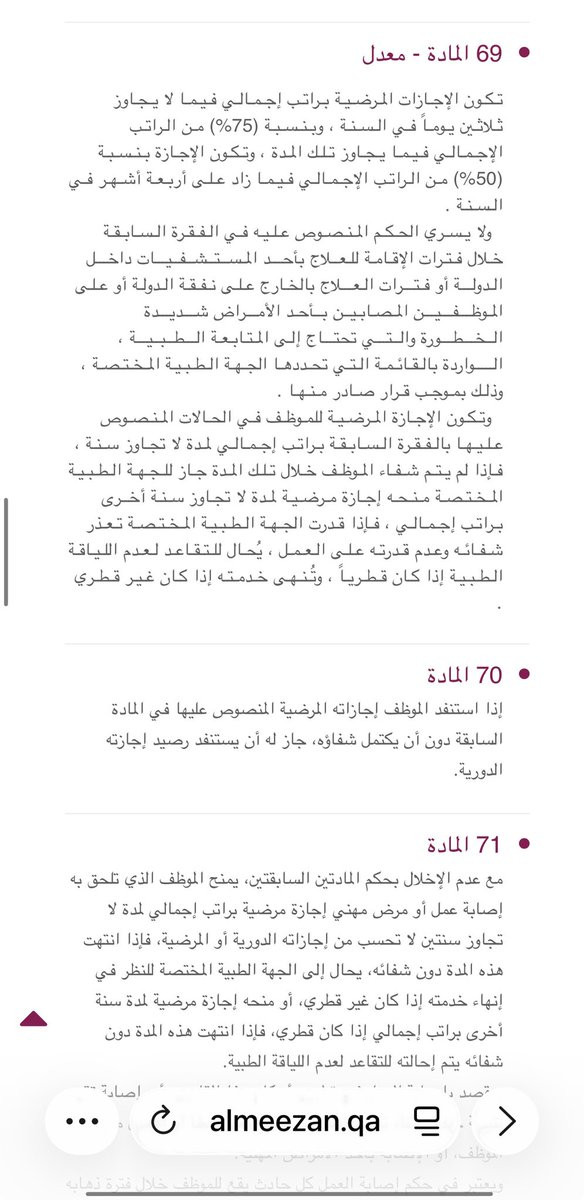Go forward with the right arrow button
Image resolution: width=584 pixels, height=1200 pixels.
pos(507,1122)
